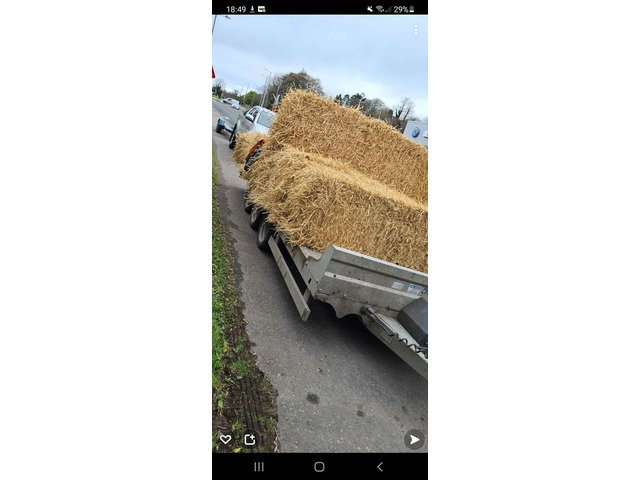This screenshot has width=640, height=480.
Task: Go back using the system back button
Action: pos(379,466)
